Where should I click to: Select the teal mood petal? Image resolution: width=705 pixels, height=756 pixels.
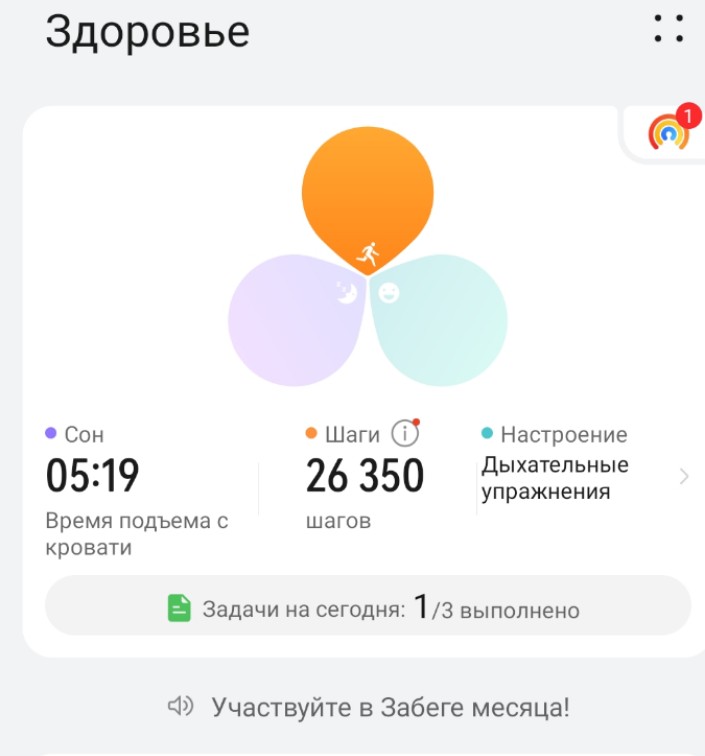click(441, 321)
